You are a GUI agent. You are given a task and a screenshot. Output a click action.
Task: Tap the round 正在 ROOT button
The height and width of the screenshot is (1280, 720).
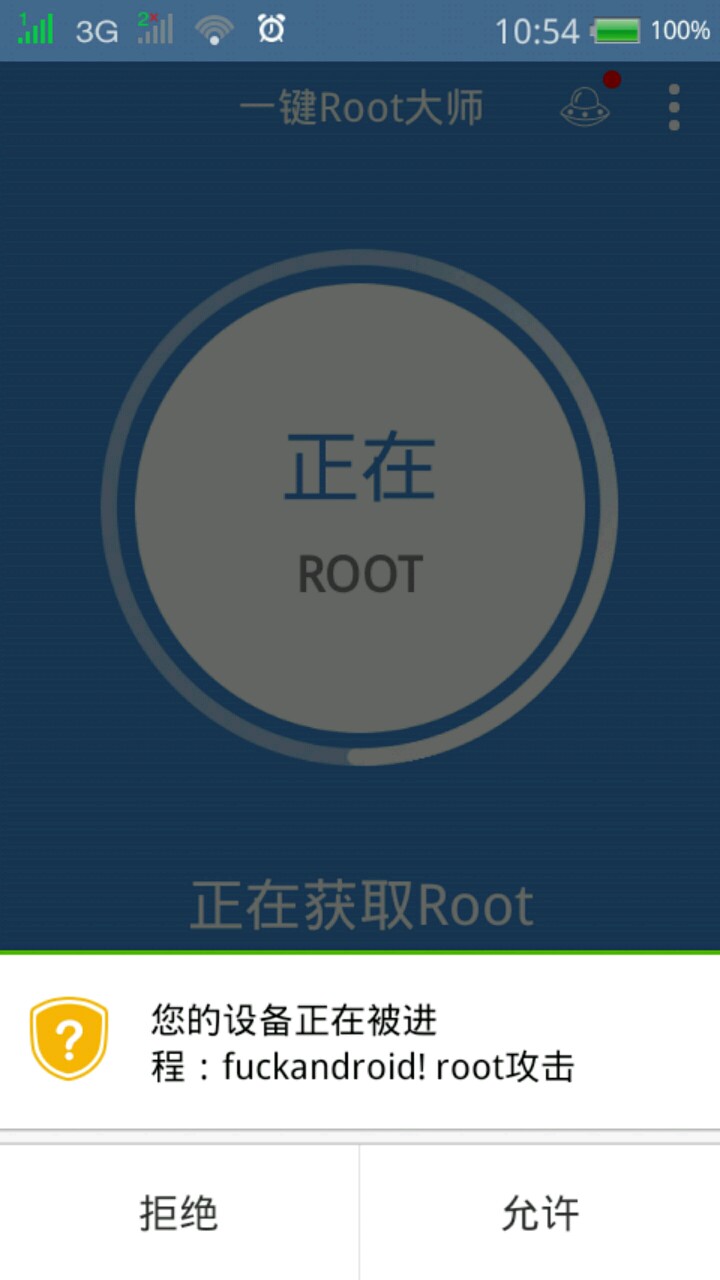pyautogui.click(x=360, y=508)
